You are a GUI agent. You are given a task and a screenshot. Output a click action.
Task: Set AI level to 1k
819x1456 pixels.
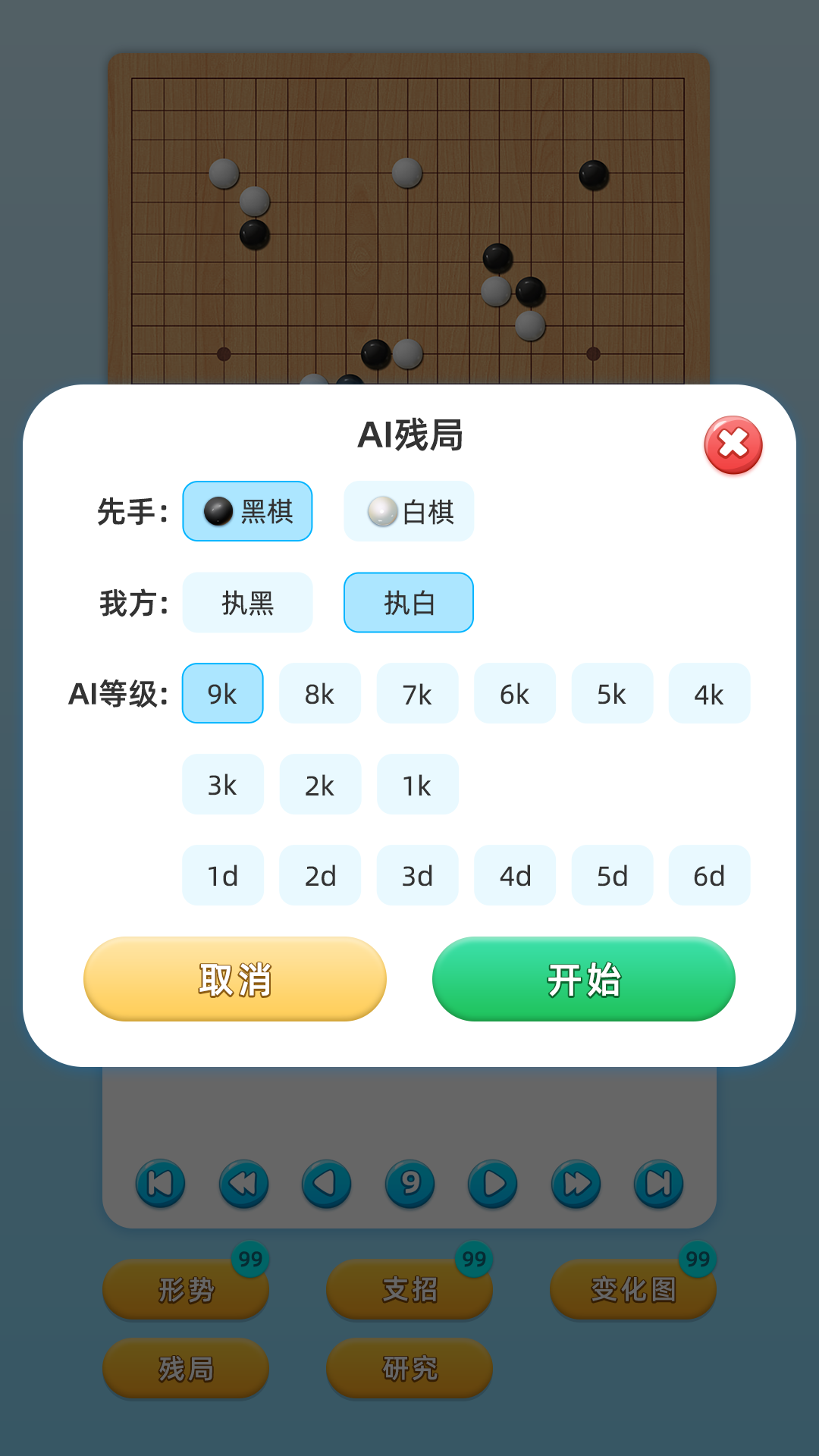coord(417,784)
